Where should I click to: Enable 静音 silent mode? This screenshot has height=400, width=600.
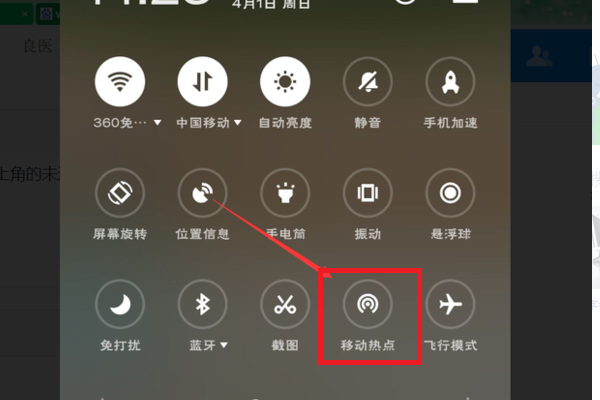click(367, 82)
